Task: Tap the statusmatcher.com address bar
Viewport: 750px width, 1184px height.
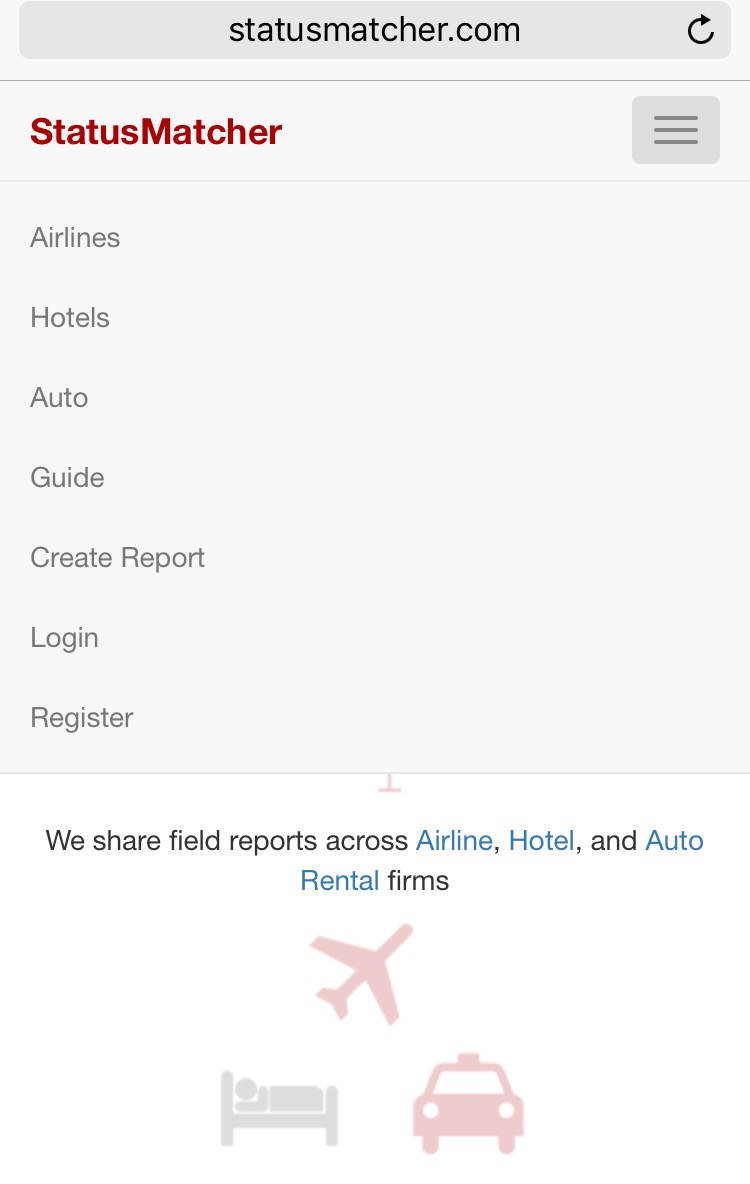Action: [374, 30]
